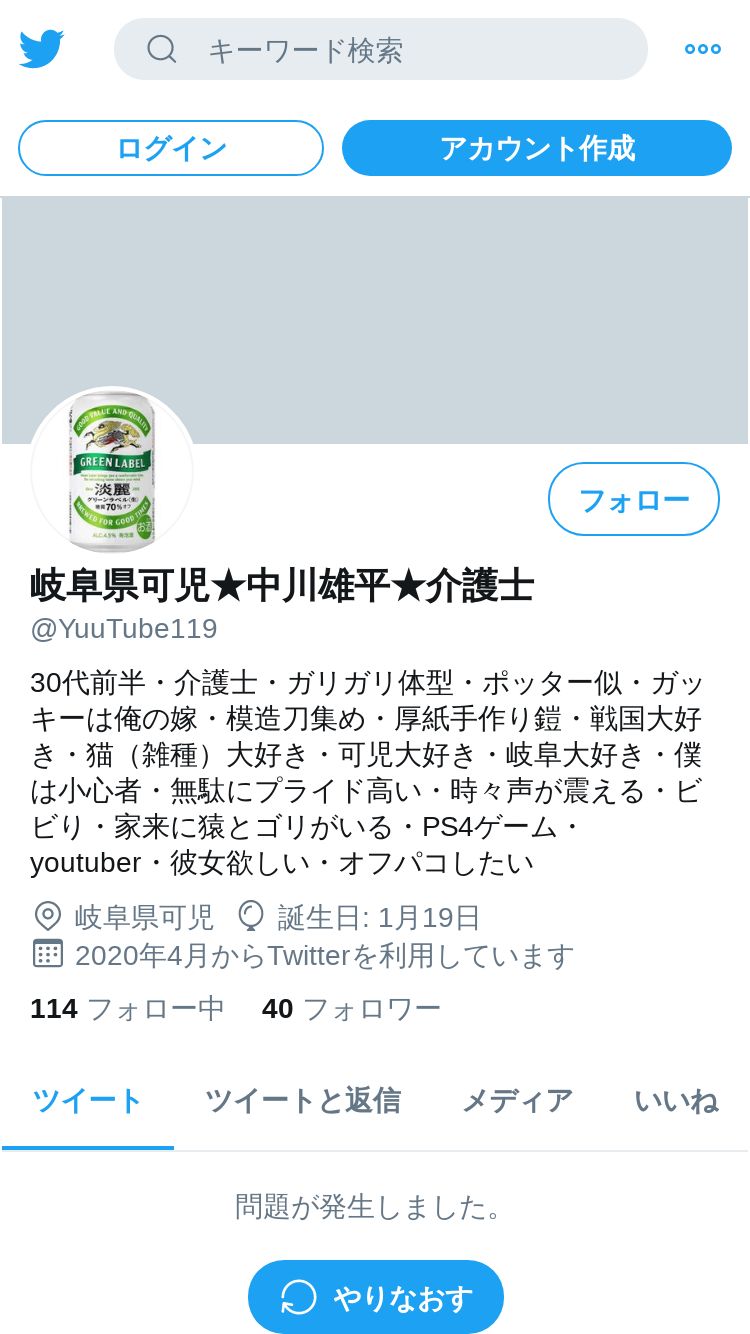Open the three-dot overflow menu
The image size is (750, 1334).
tap(703, 49)
